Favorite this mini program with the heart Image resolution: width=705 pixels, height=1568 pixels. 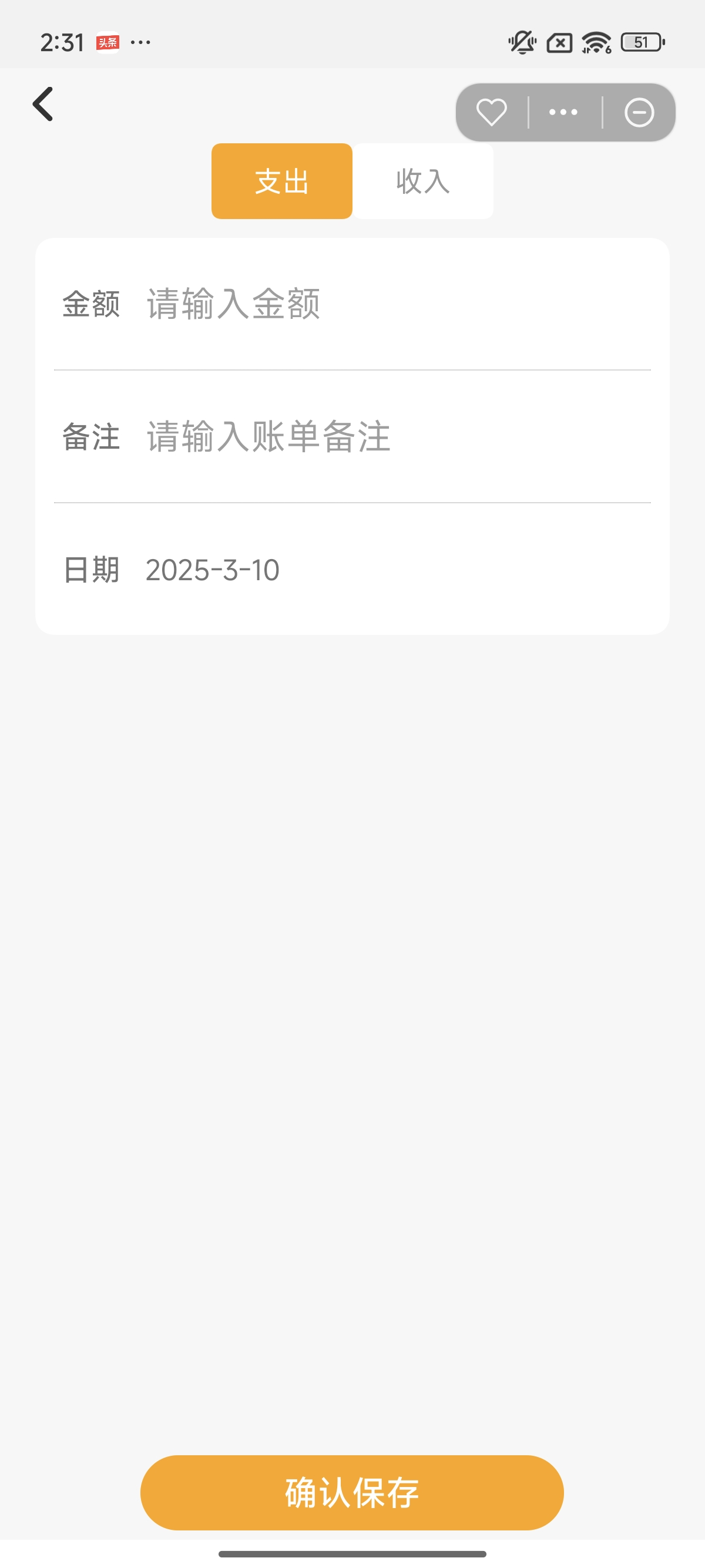491,113
